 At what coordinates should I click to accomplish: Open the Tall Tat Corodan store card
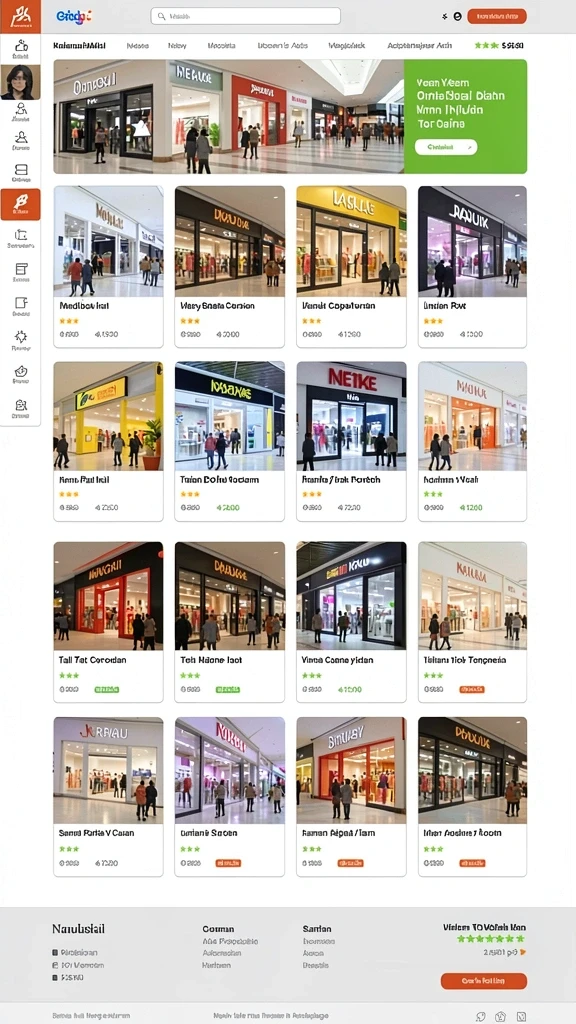(108, 622)
